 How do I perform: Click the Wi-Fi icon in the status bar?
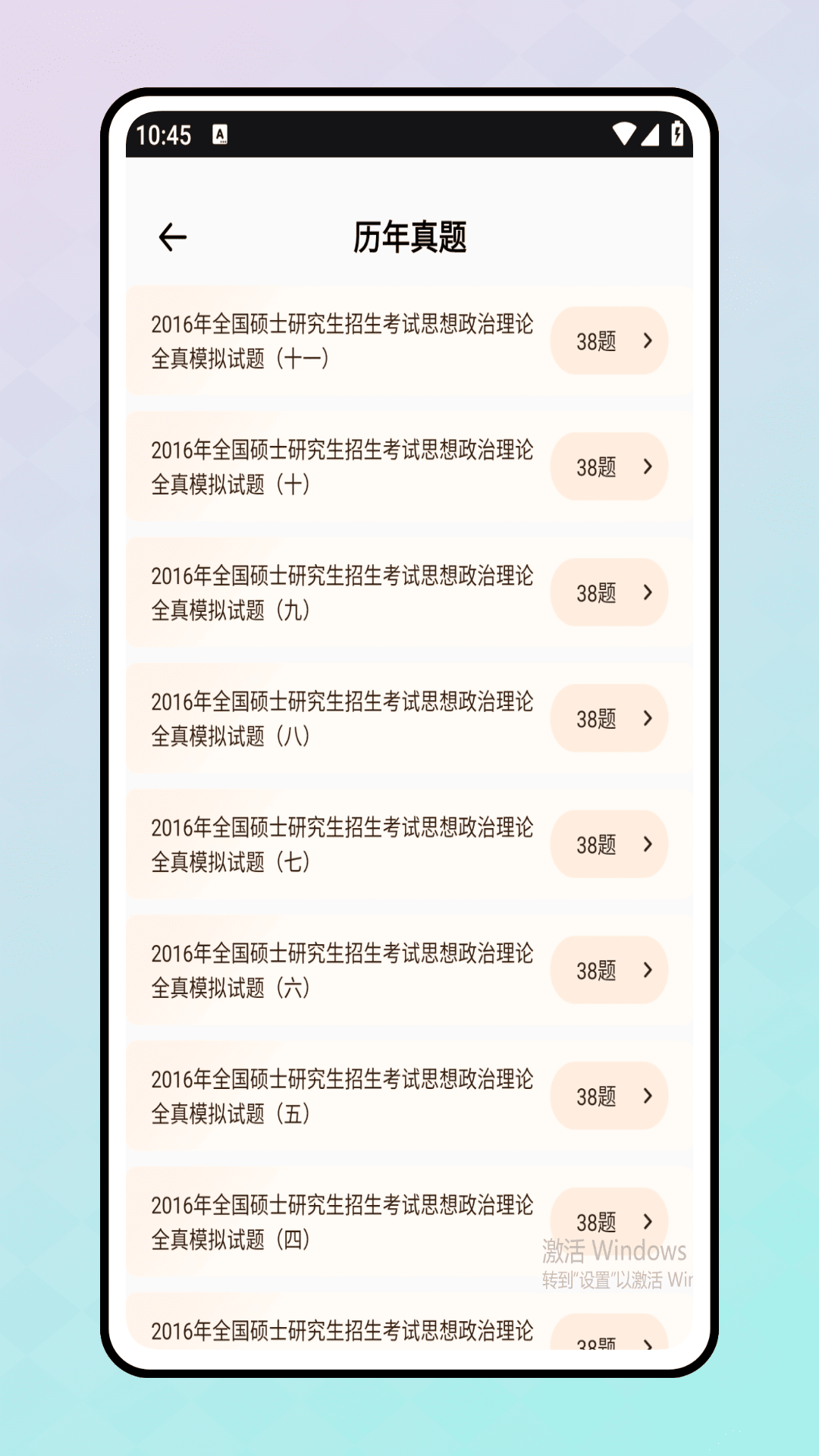(x=625, y=133)
